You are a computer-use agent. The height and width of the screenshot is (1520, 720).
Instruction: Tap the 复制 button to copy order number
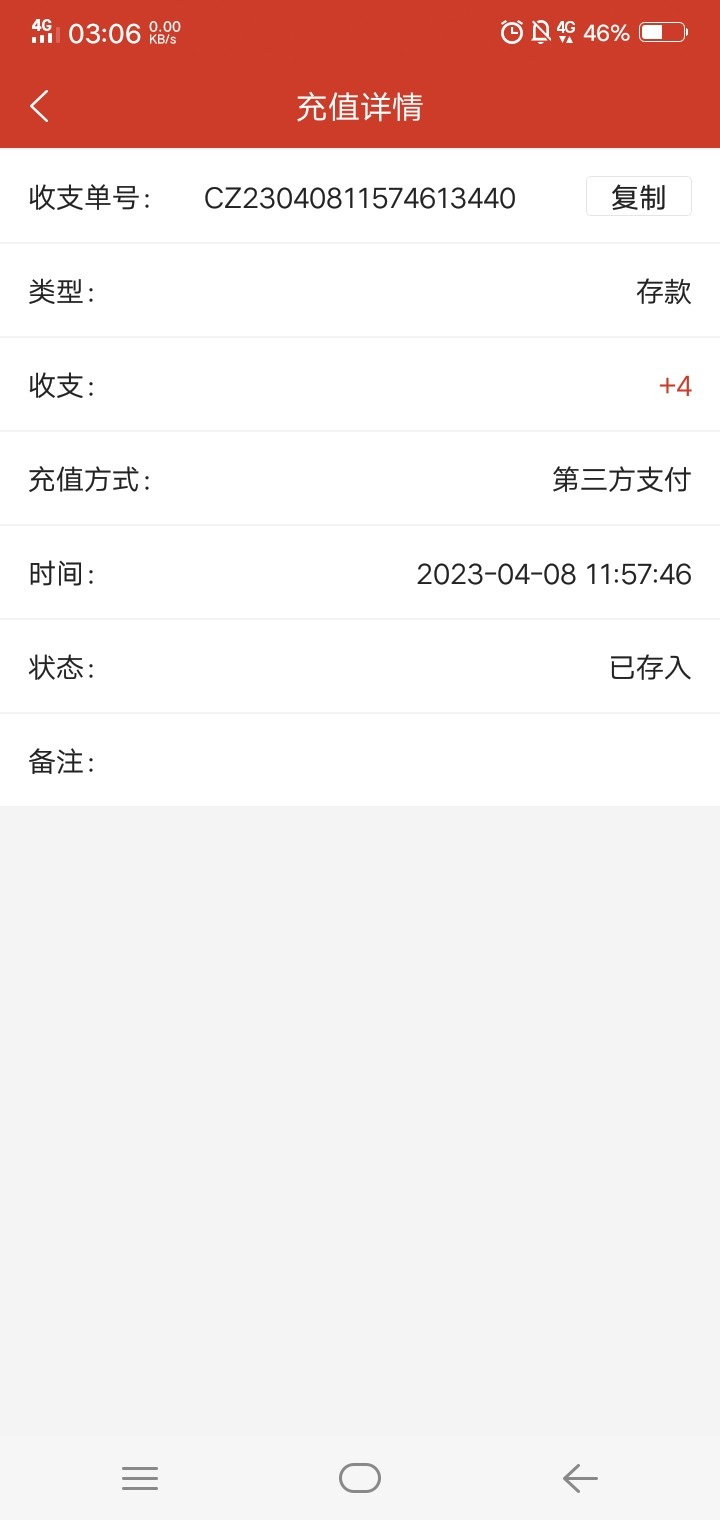[x=638, y=196]
